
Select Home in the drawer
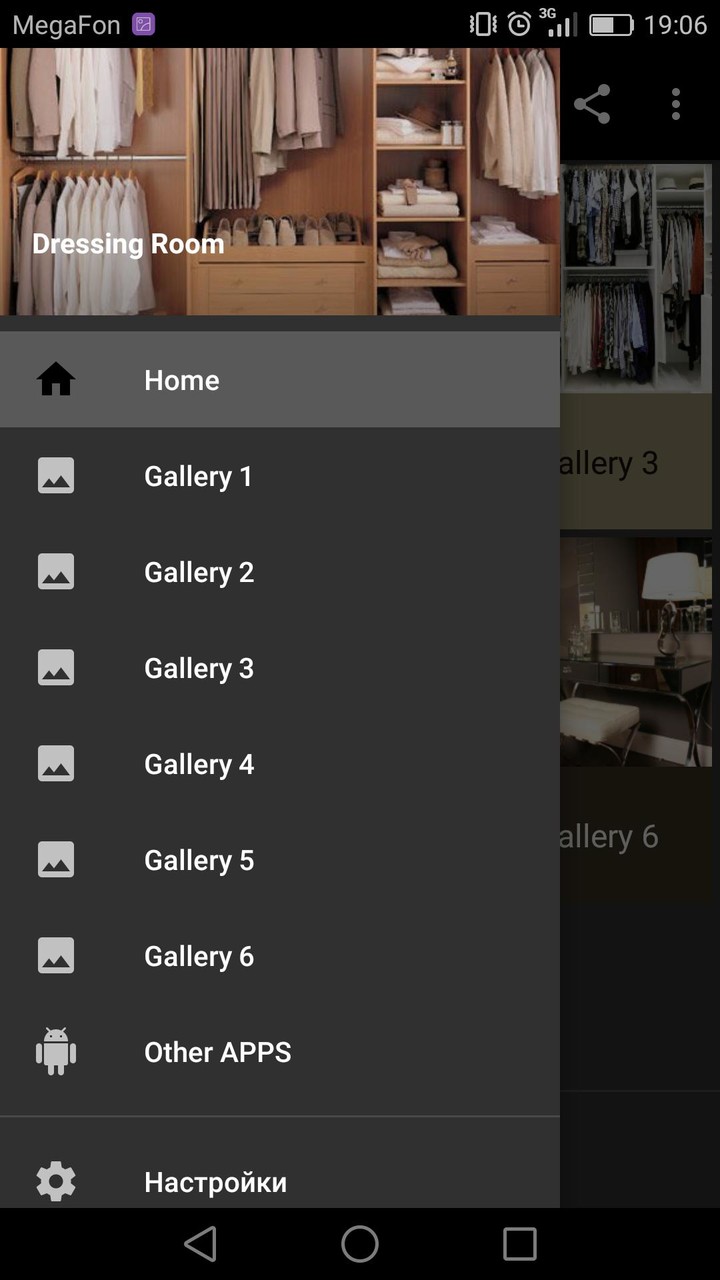pyautogui.click(x=280, y=380)
